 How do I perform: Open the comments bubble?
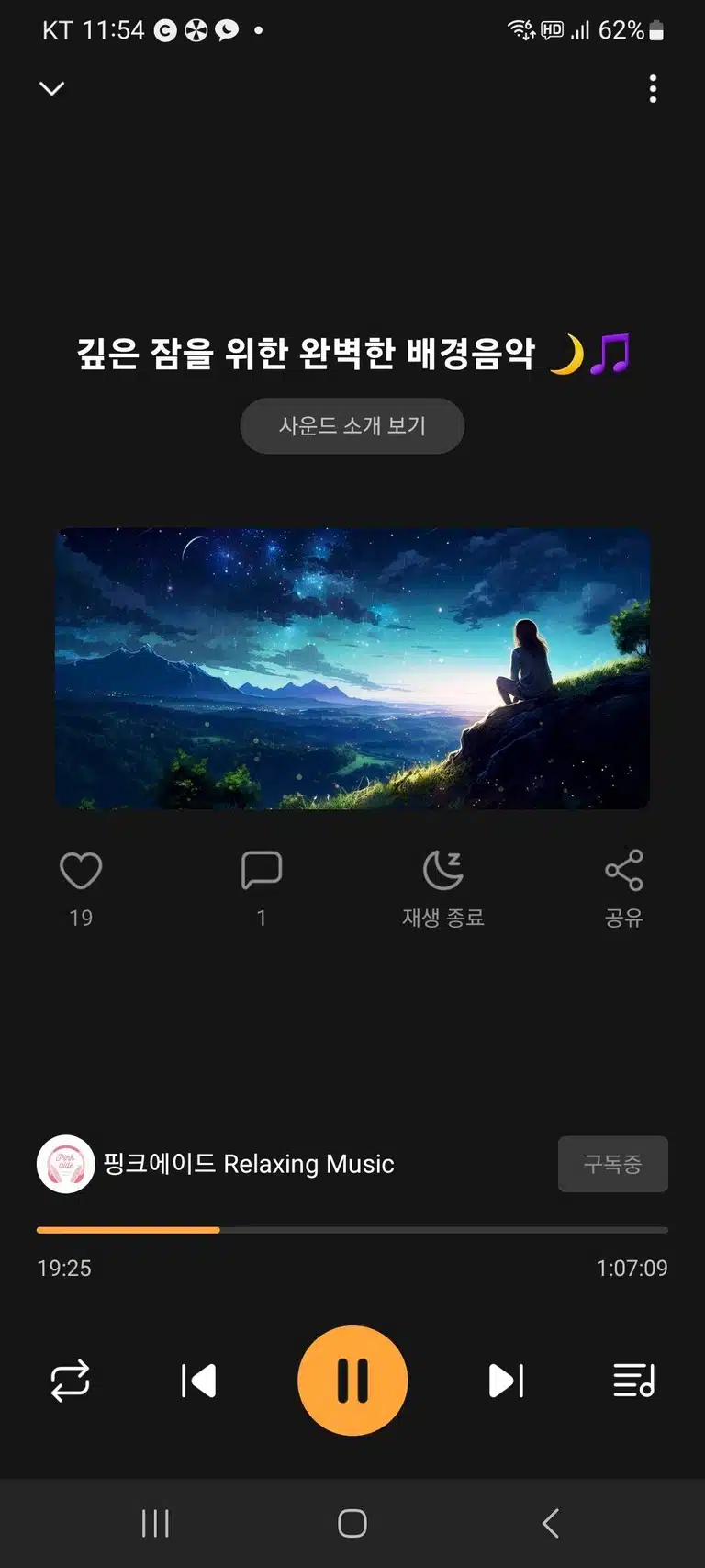click(262, 871)
